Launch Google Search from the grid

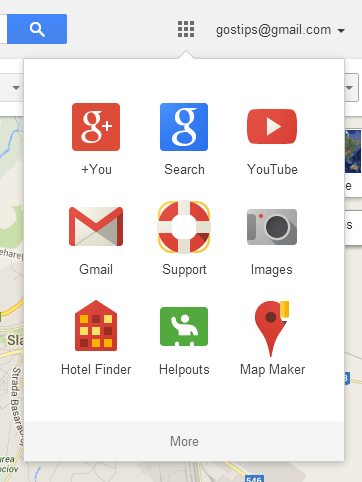(x=184, y=139)
